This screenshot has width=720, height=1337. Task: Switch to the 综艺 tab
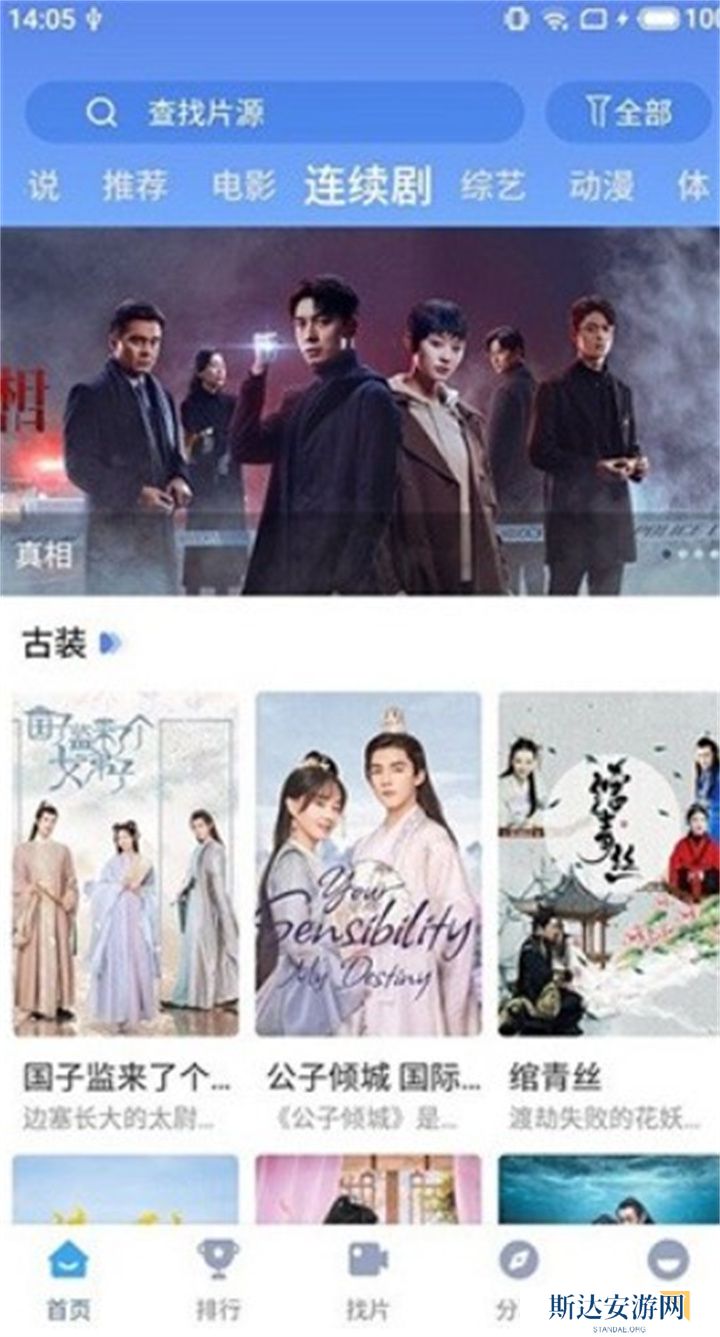pyautogui.click(x=493, y=186)
